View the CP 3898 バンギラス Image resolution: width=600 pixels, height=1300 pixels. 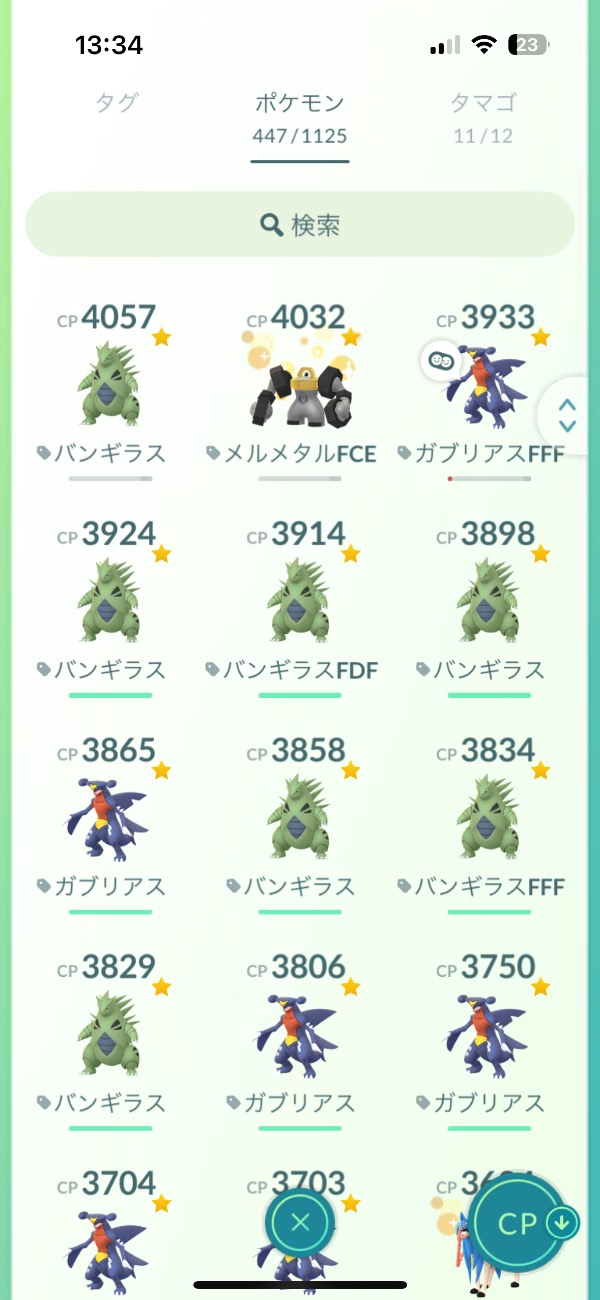tap(490, 602)
